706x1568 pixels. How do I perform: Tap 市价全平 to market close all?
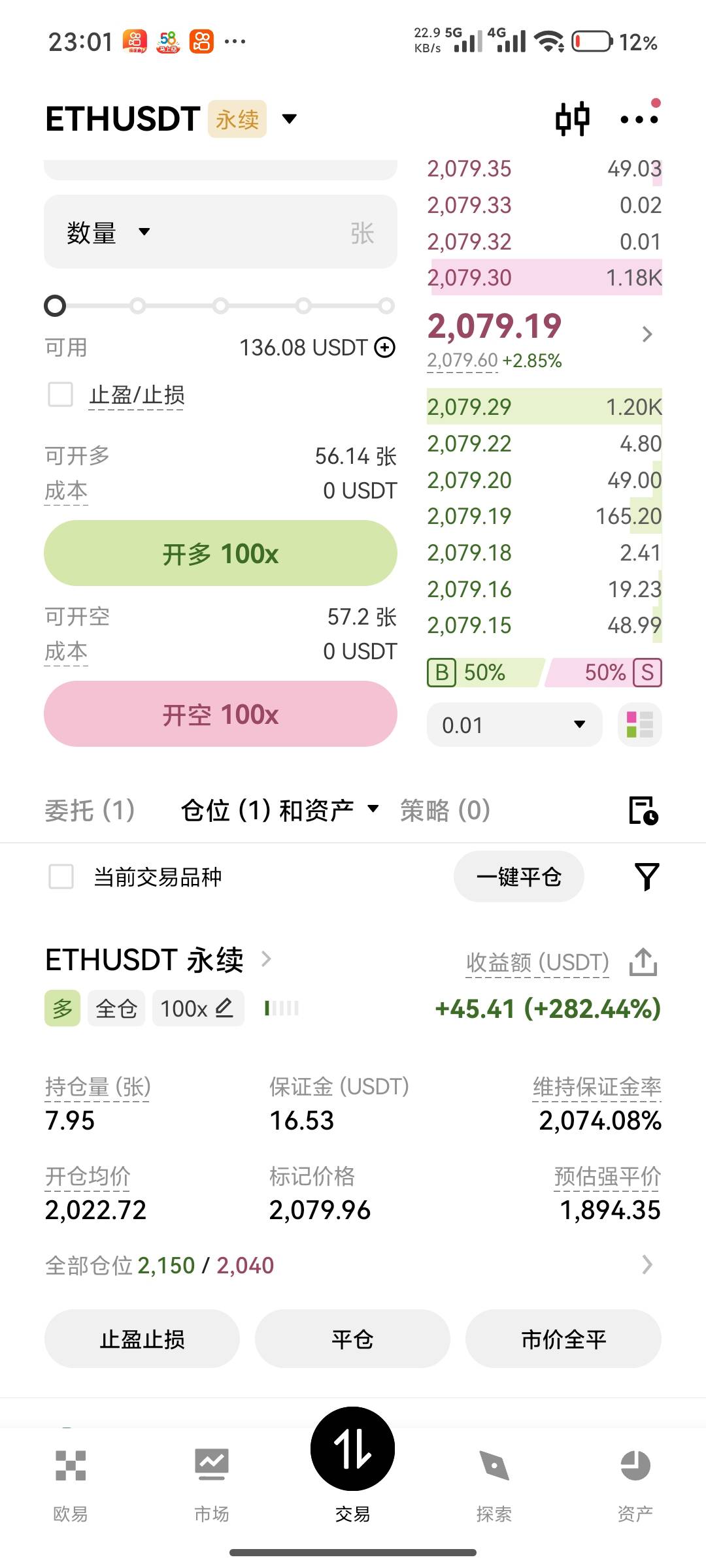coord(563,1339)
